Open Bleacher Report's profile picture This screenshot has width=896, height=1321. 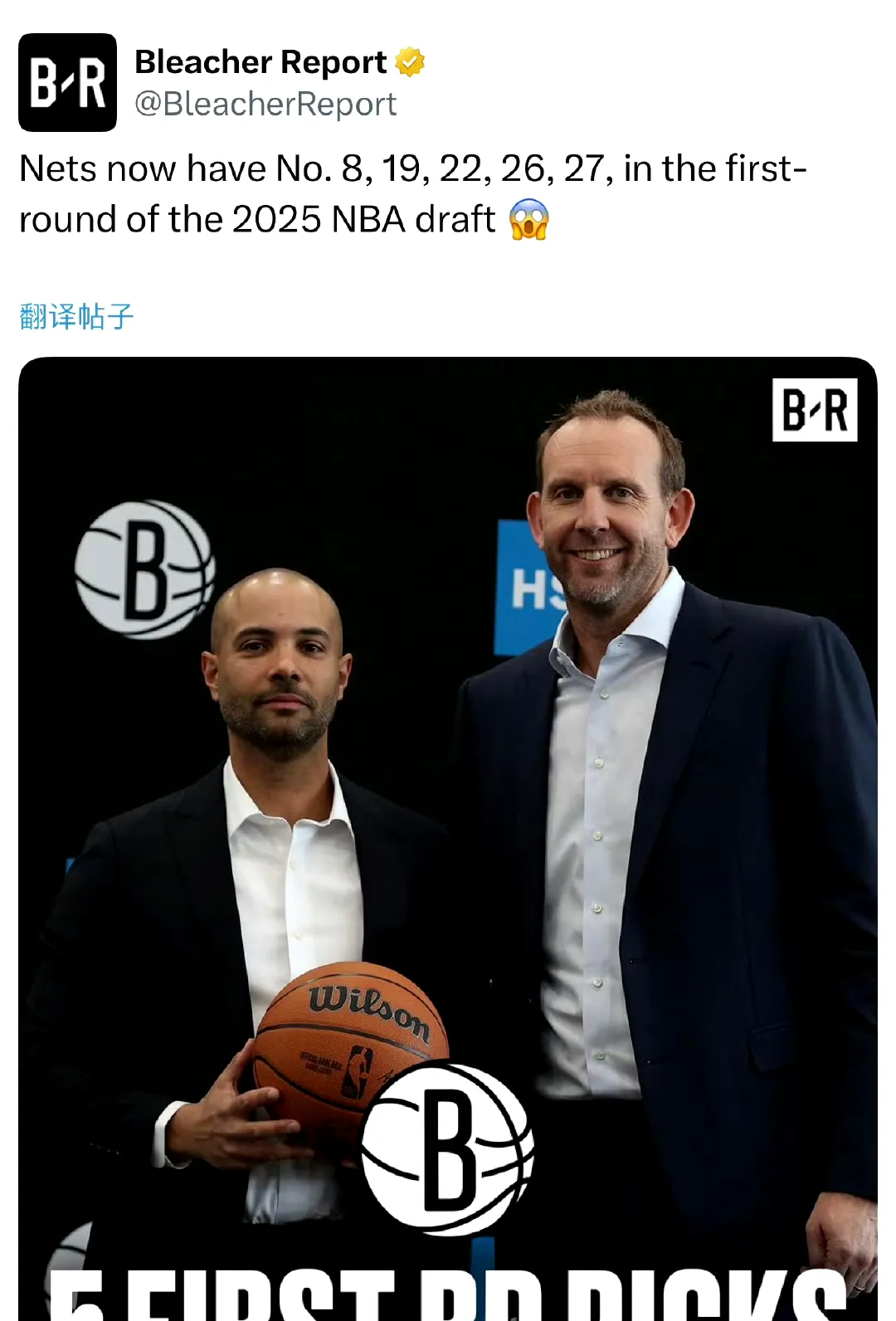pos(67,82)
